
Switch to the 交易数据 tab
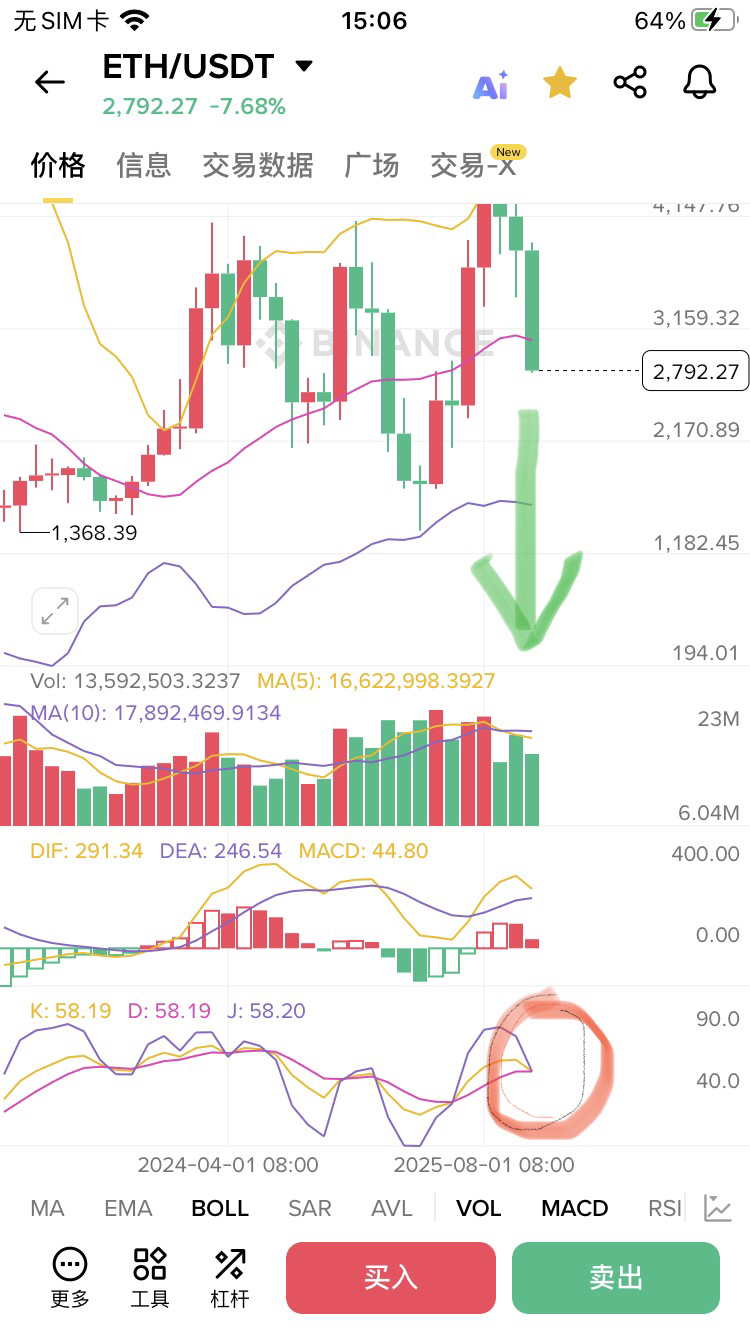tap(258, 165)
